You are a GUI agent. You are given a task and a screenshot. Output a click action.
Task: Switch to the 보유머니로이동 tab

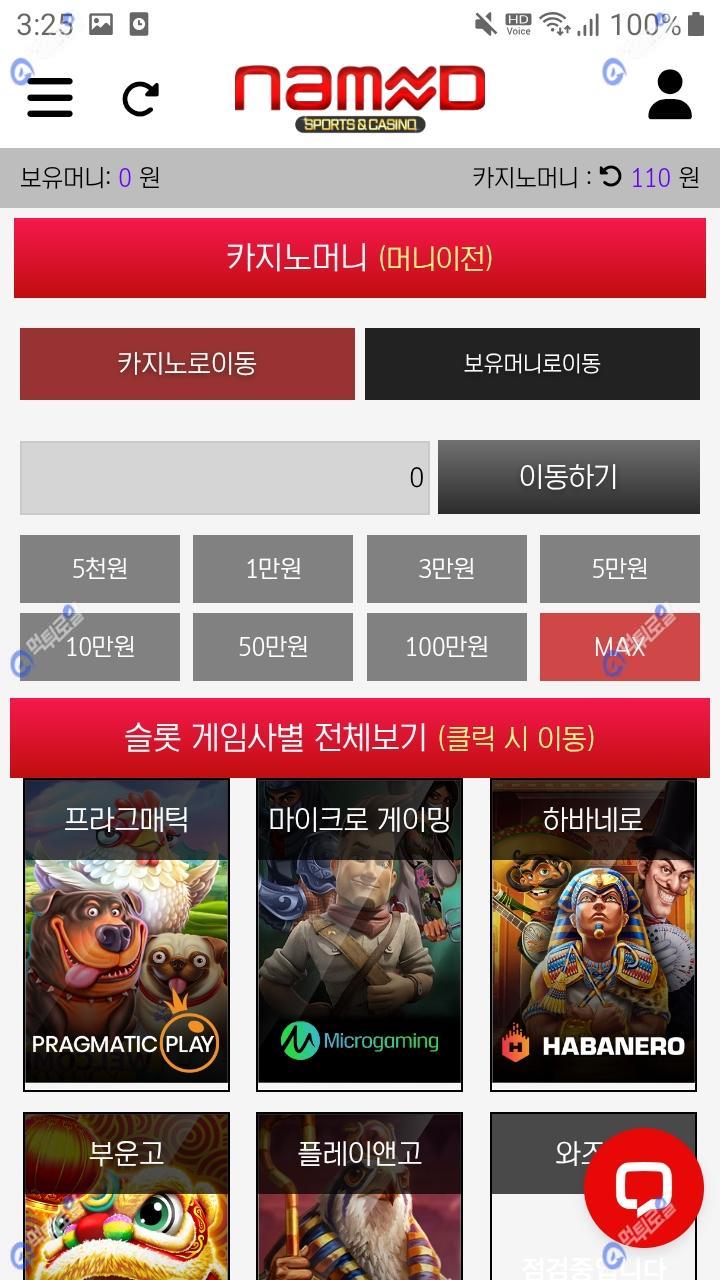pyautogui.click(x=532, y=363)
